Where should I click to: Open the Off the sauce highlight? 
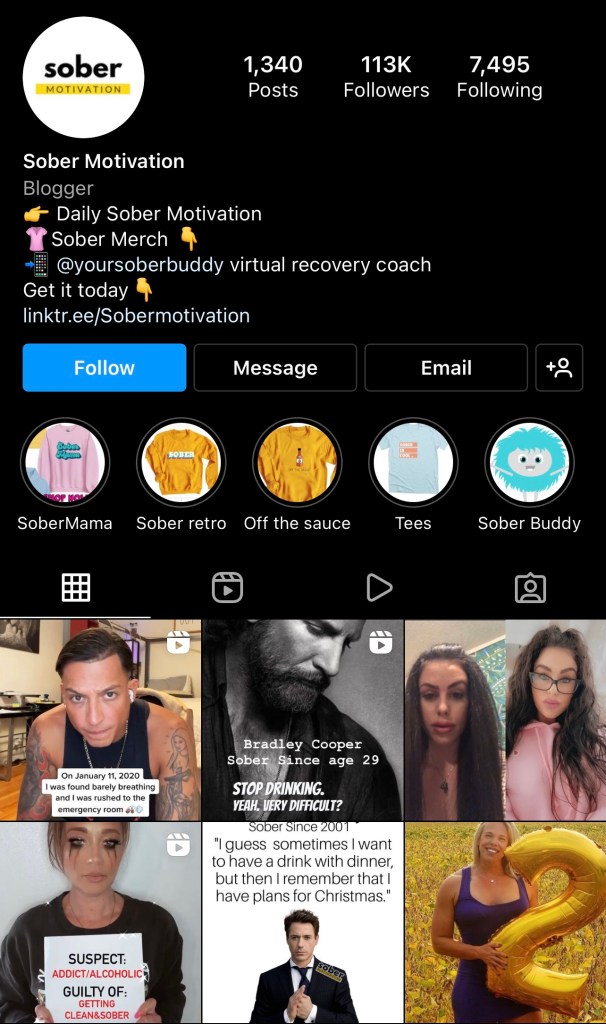click(297, 463)
